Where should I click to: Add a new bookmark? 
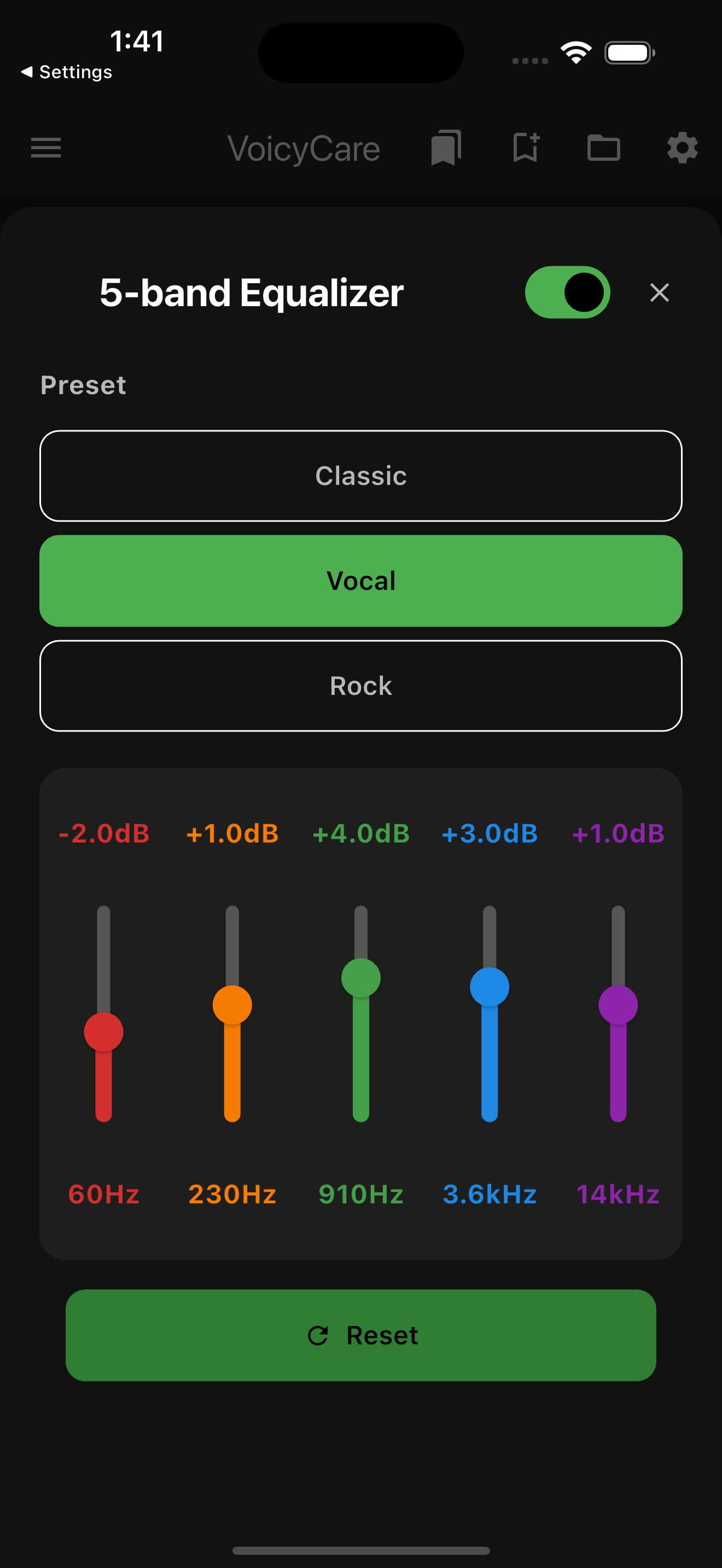click(525, 148)
